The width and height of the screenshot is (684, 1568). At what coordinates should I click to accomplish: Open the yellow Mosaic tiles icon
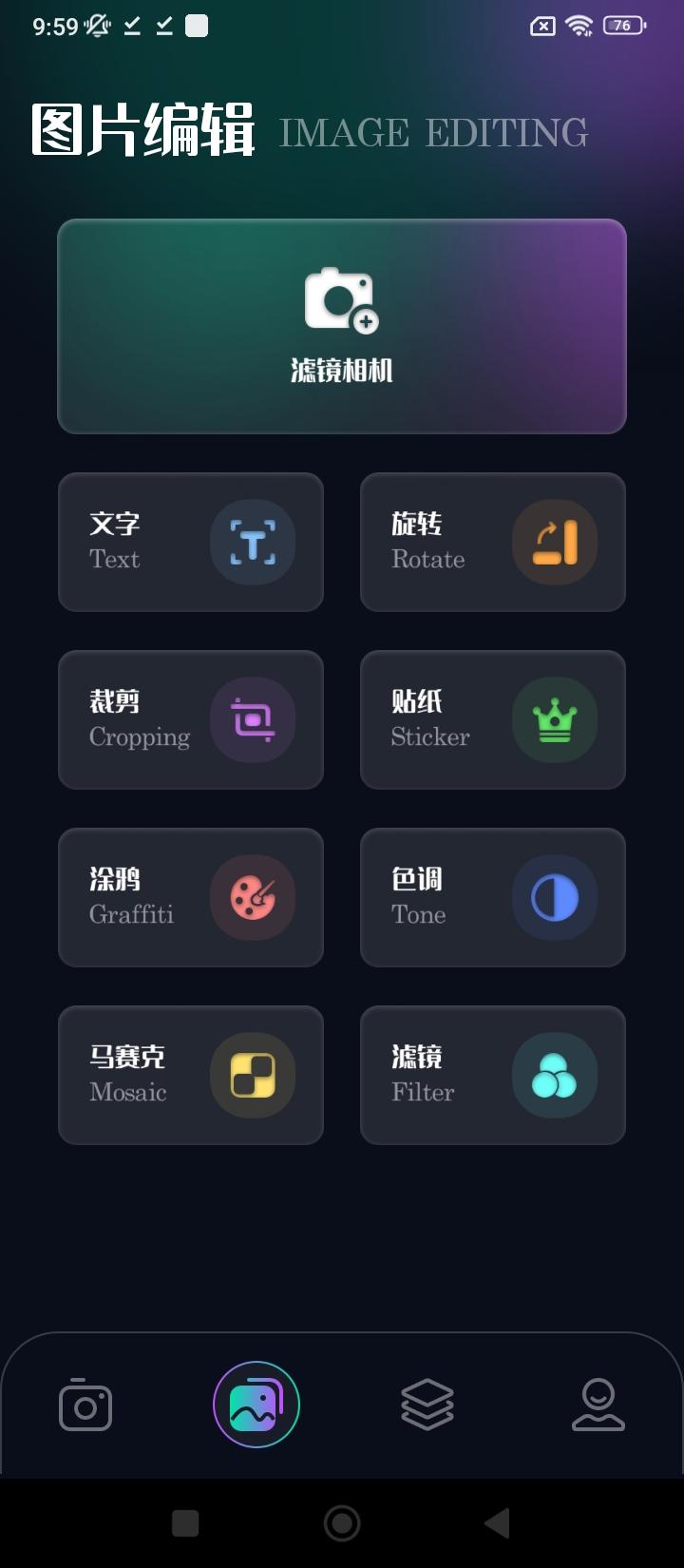(x=253, y=1075)
